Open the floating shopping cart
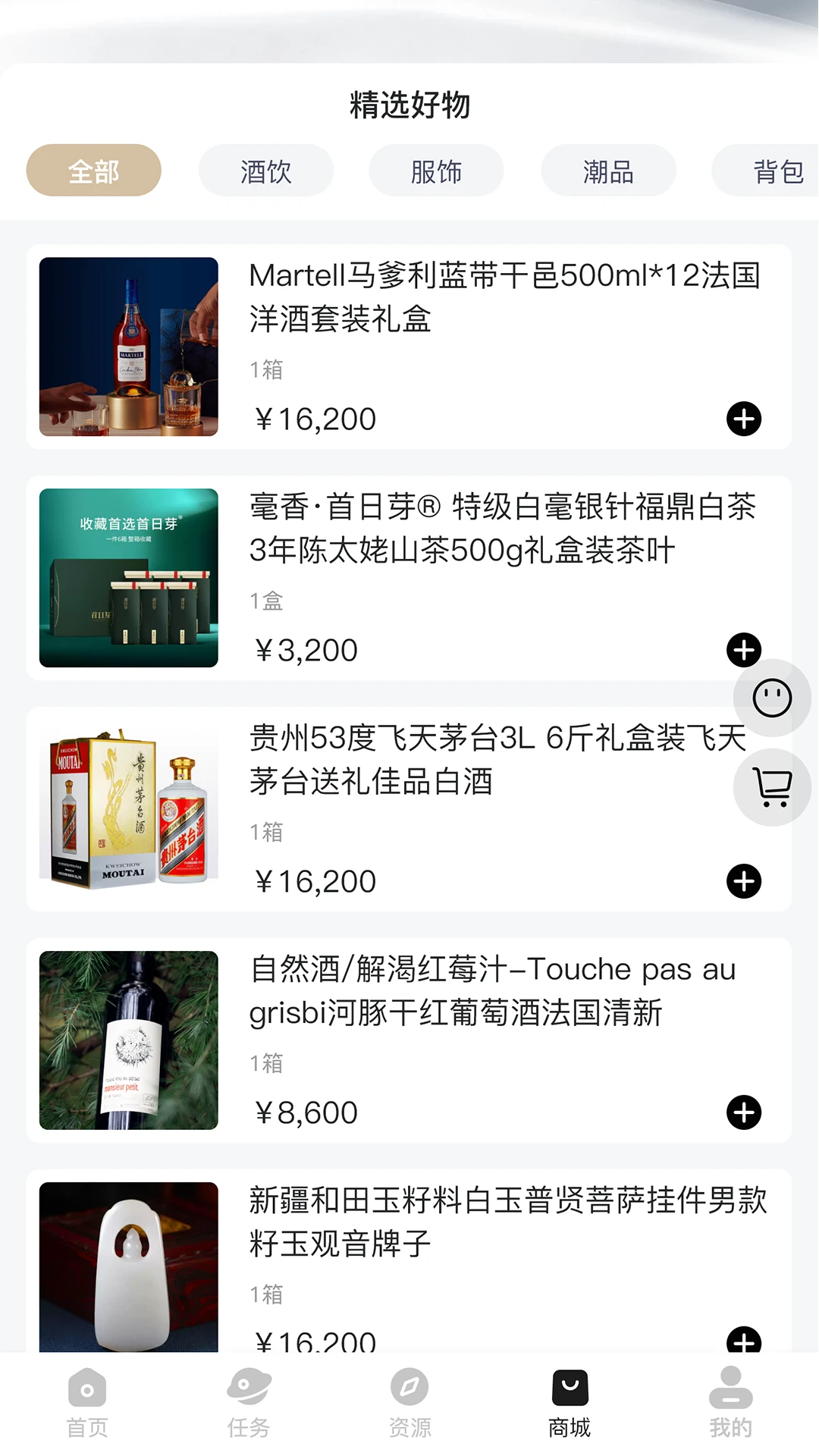Viewport: 819px width, 1456px height. 772,787
